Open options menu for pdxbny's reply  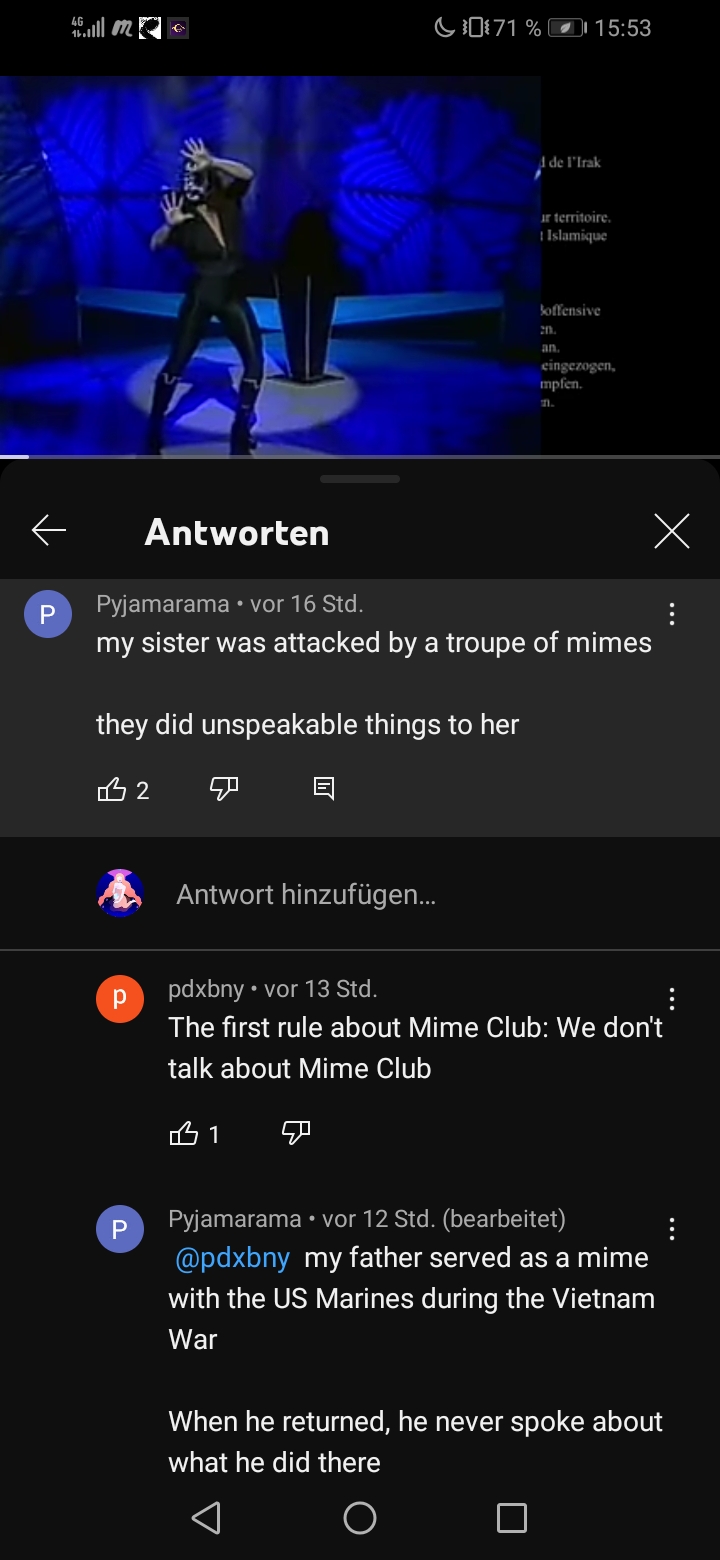(x=672, y=999)
